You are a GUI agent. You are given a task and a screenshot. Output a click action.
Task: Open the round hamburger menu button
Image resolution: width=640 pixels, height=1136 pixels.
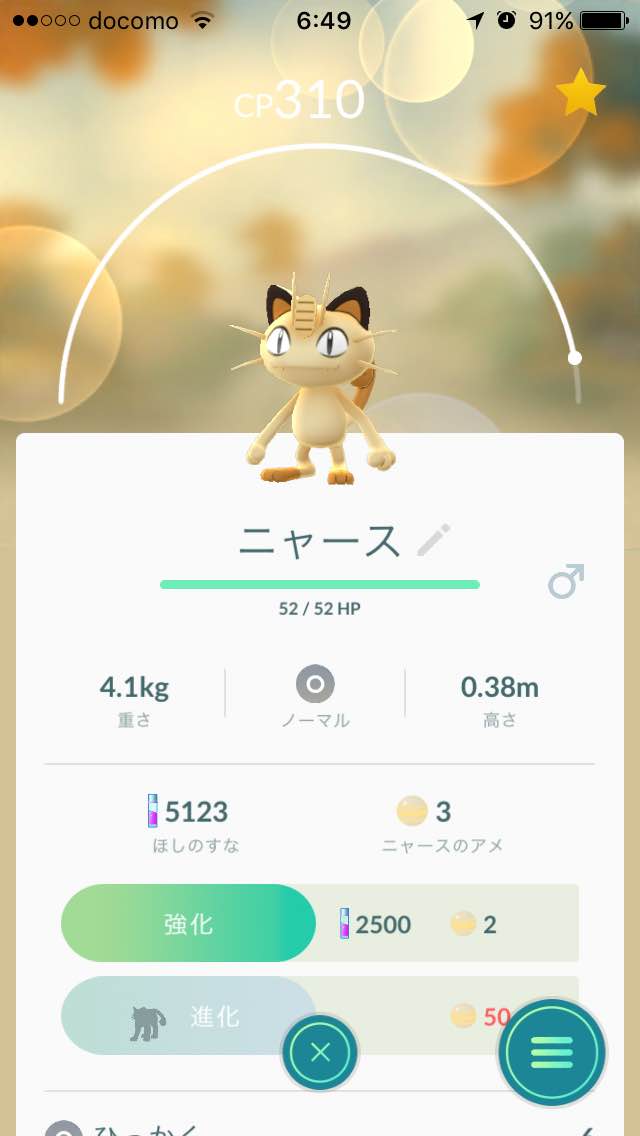pos(552,1052)
